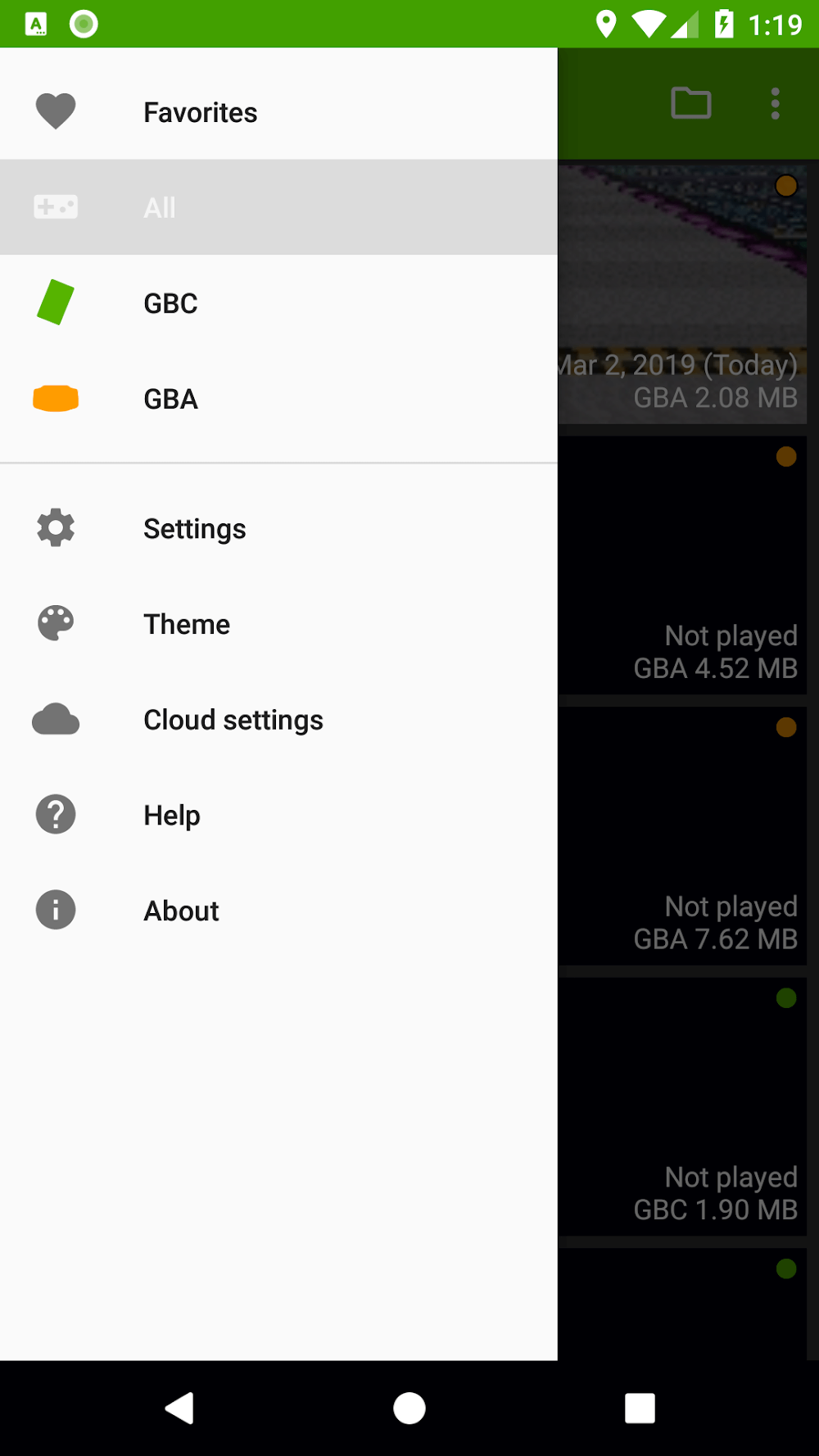Open the Help page
Screen dimensions: 819x1456
(x=172, y=816)
